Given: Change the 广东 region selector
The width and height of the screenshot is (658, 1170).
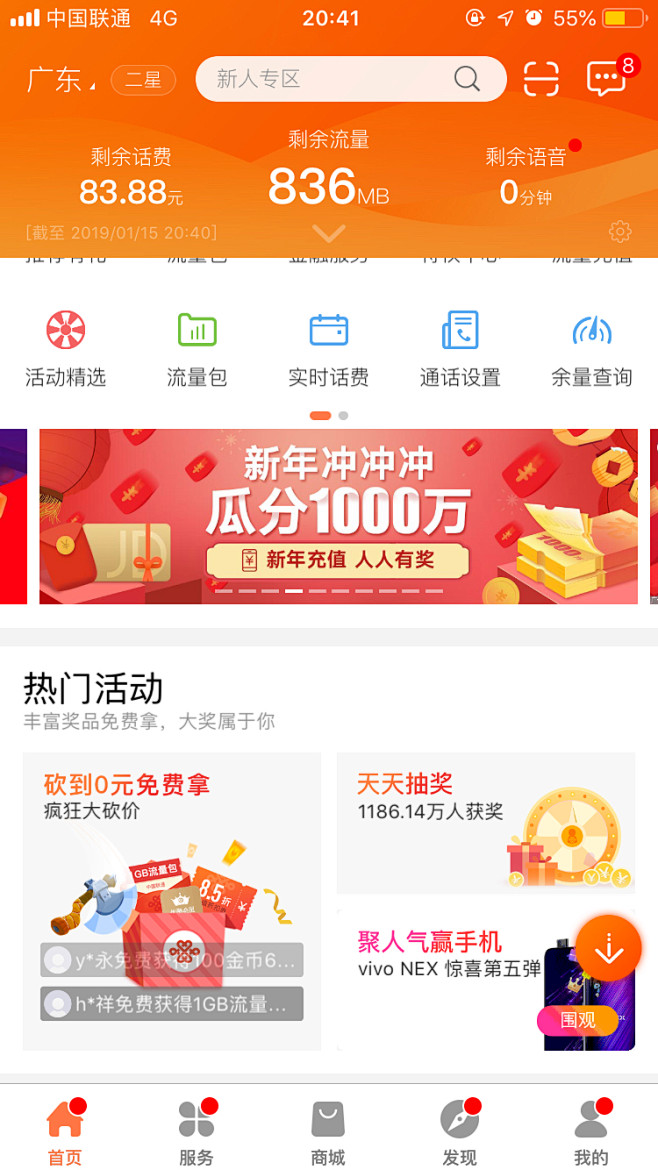Looking at the screenshot, I should pos(60,80).
